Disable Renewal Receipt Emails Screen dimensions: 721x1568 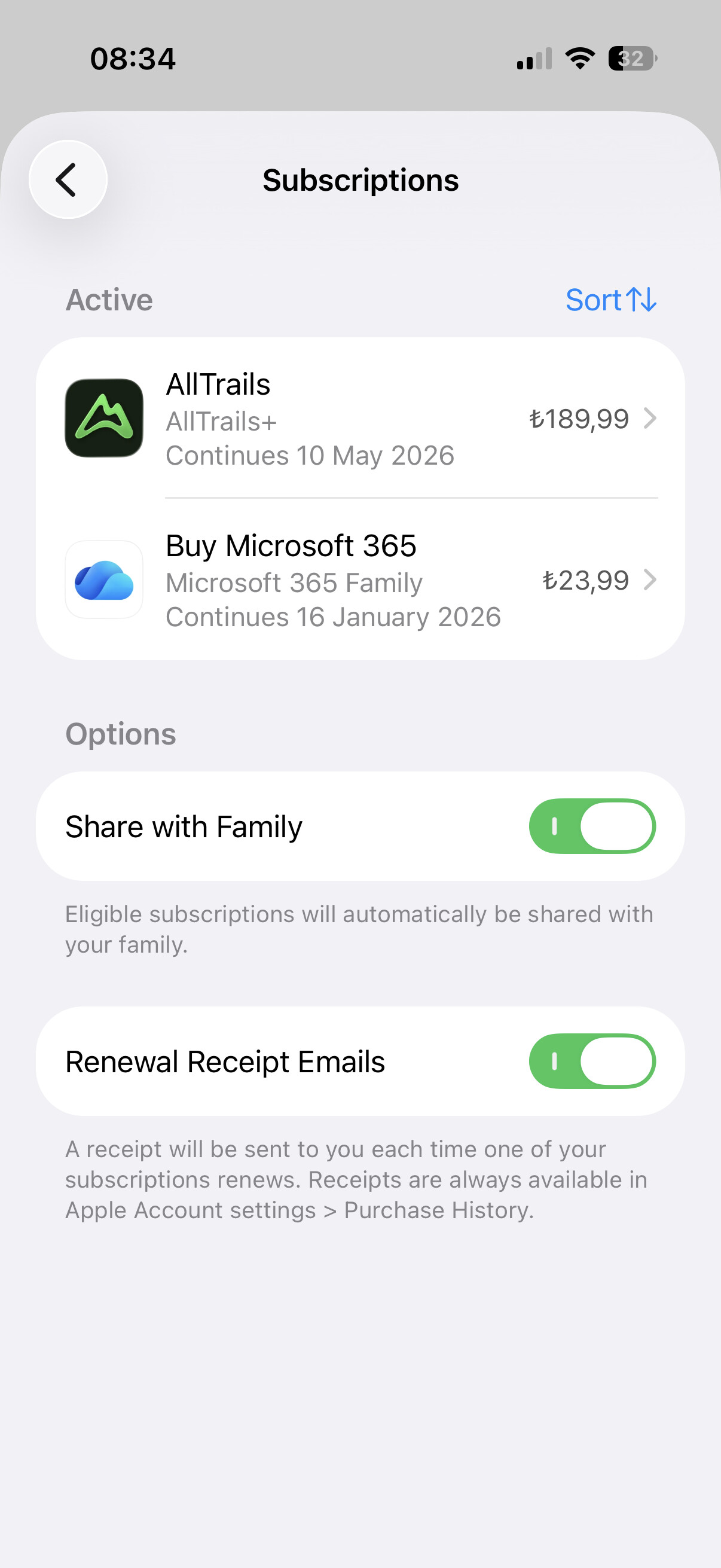tap(591, 1061)
